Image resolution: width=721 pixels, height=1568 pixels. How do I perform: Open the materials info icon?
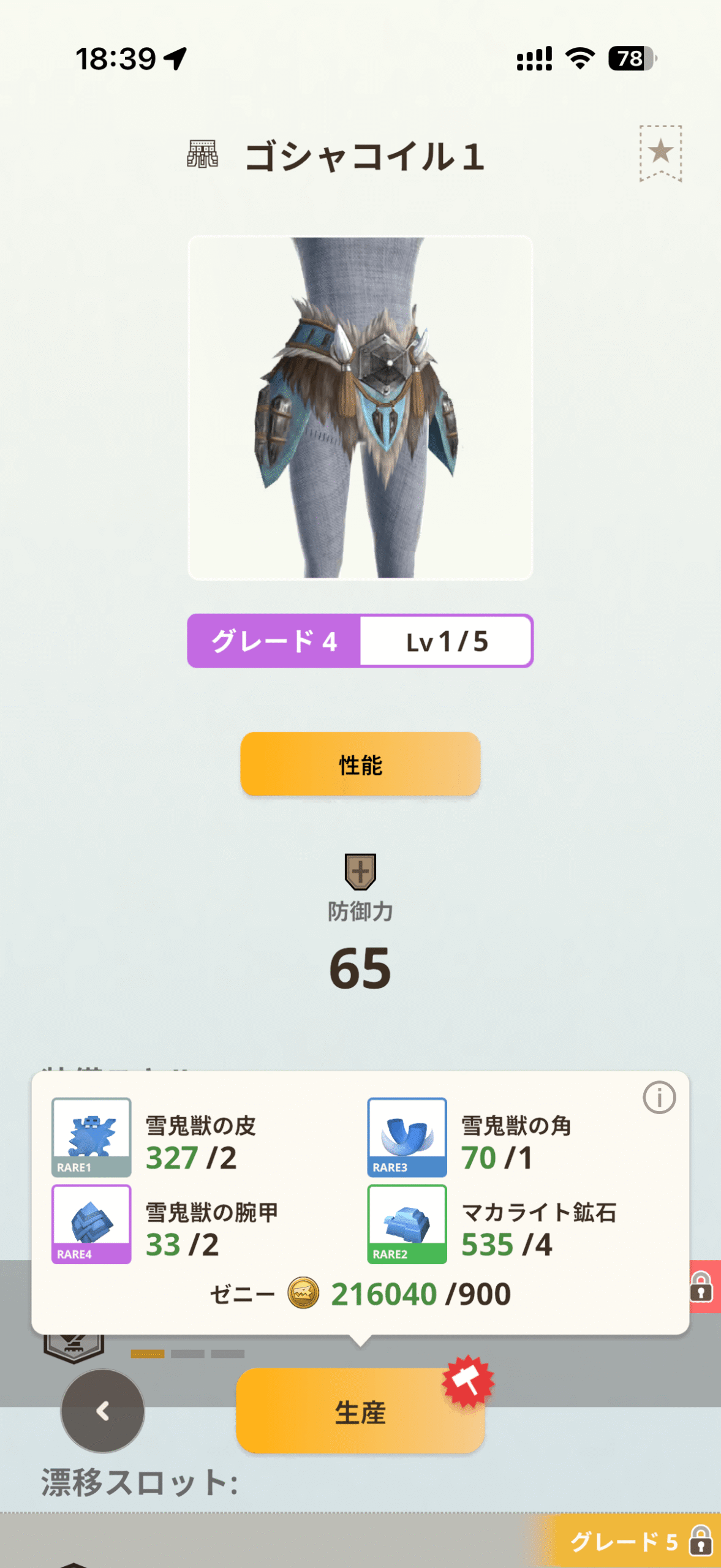coord(659,1098)
